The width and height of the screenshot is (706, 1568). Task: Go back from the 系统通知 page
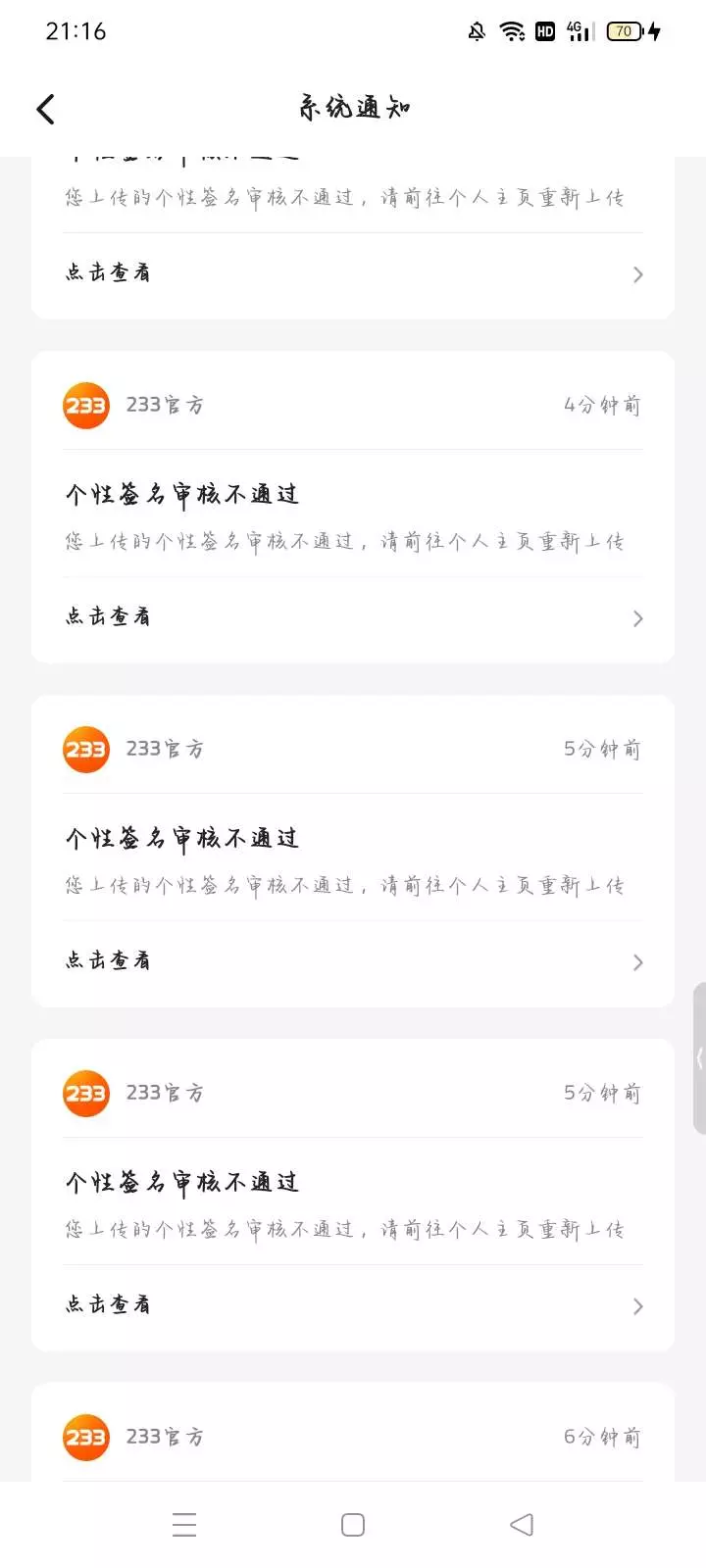point(45,109)
